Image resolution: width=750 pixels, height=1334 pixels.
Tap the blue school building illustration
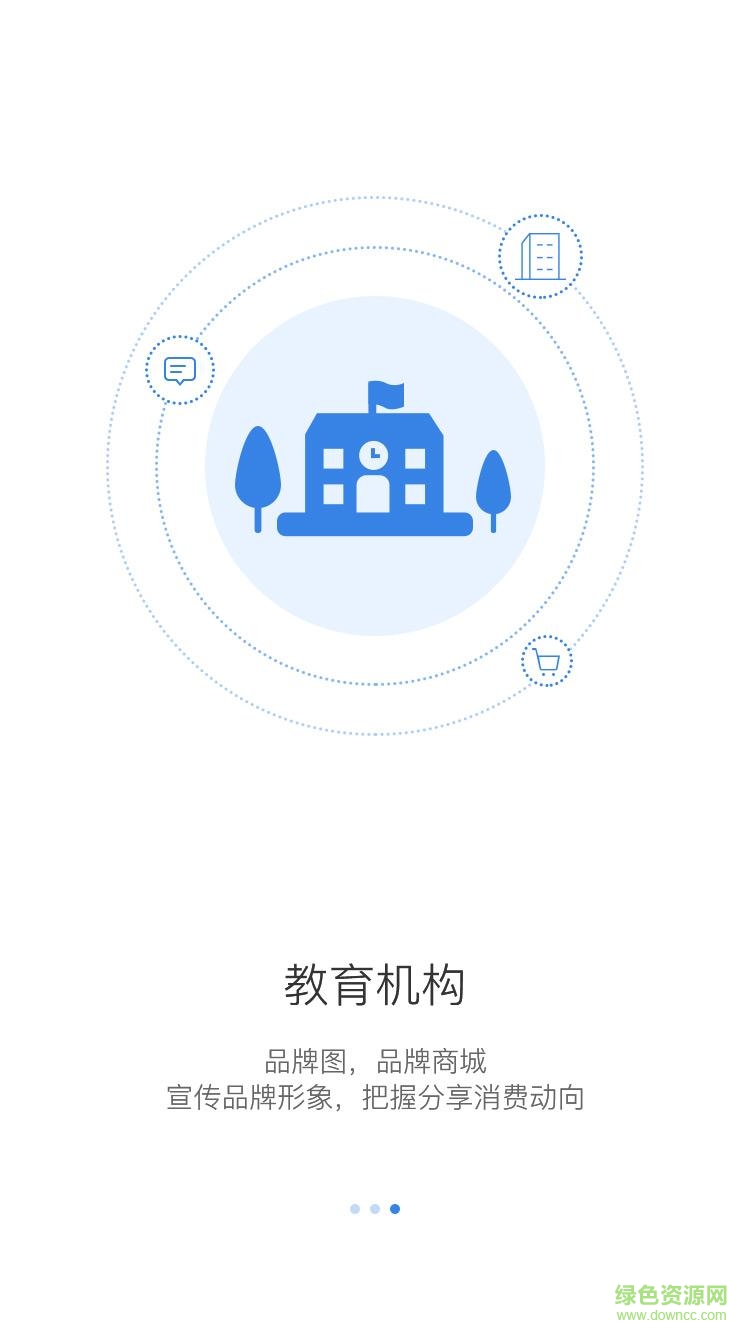[375, 470]
